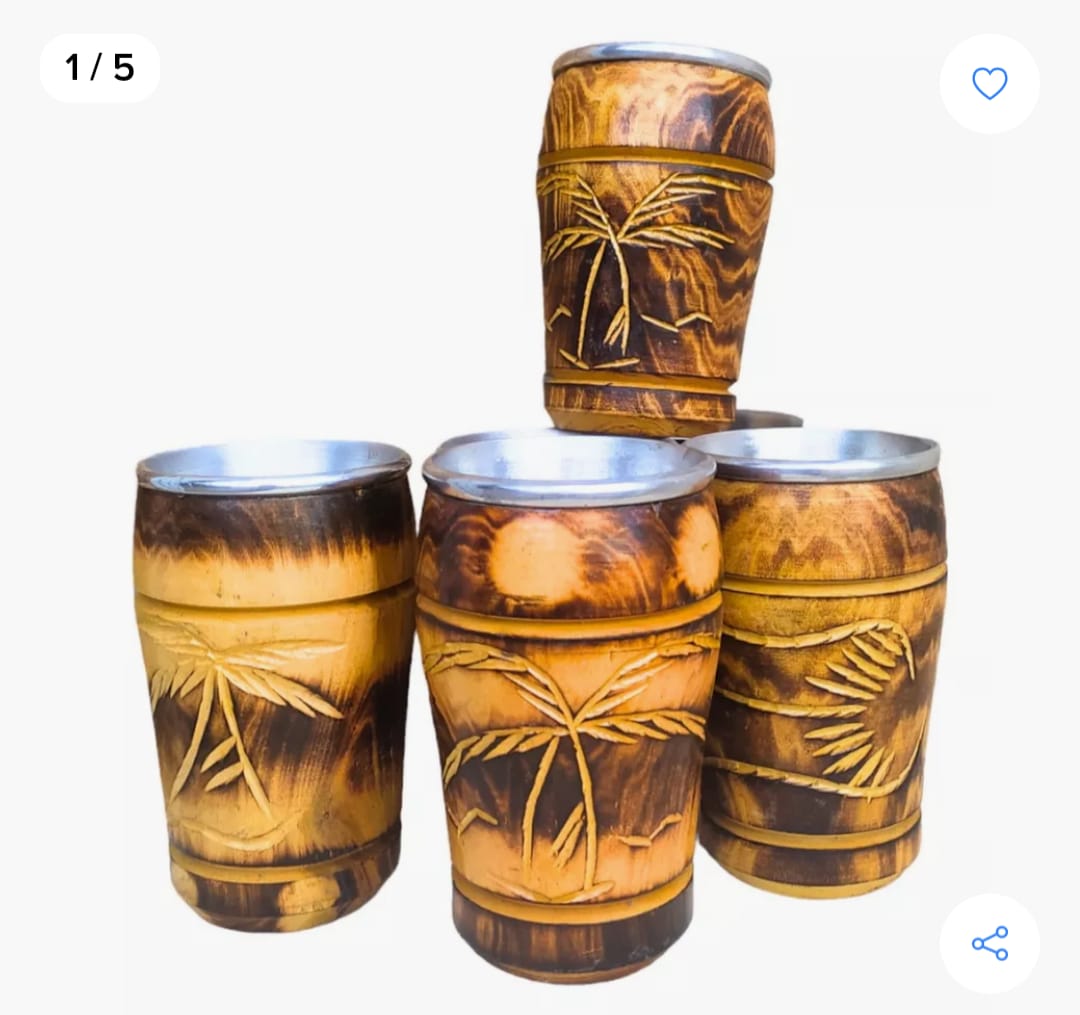
Task: Share this product listing
Action: tap(989, 943)
